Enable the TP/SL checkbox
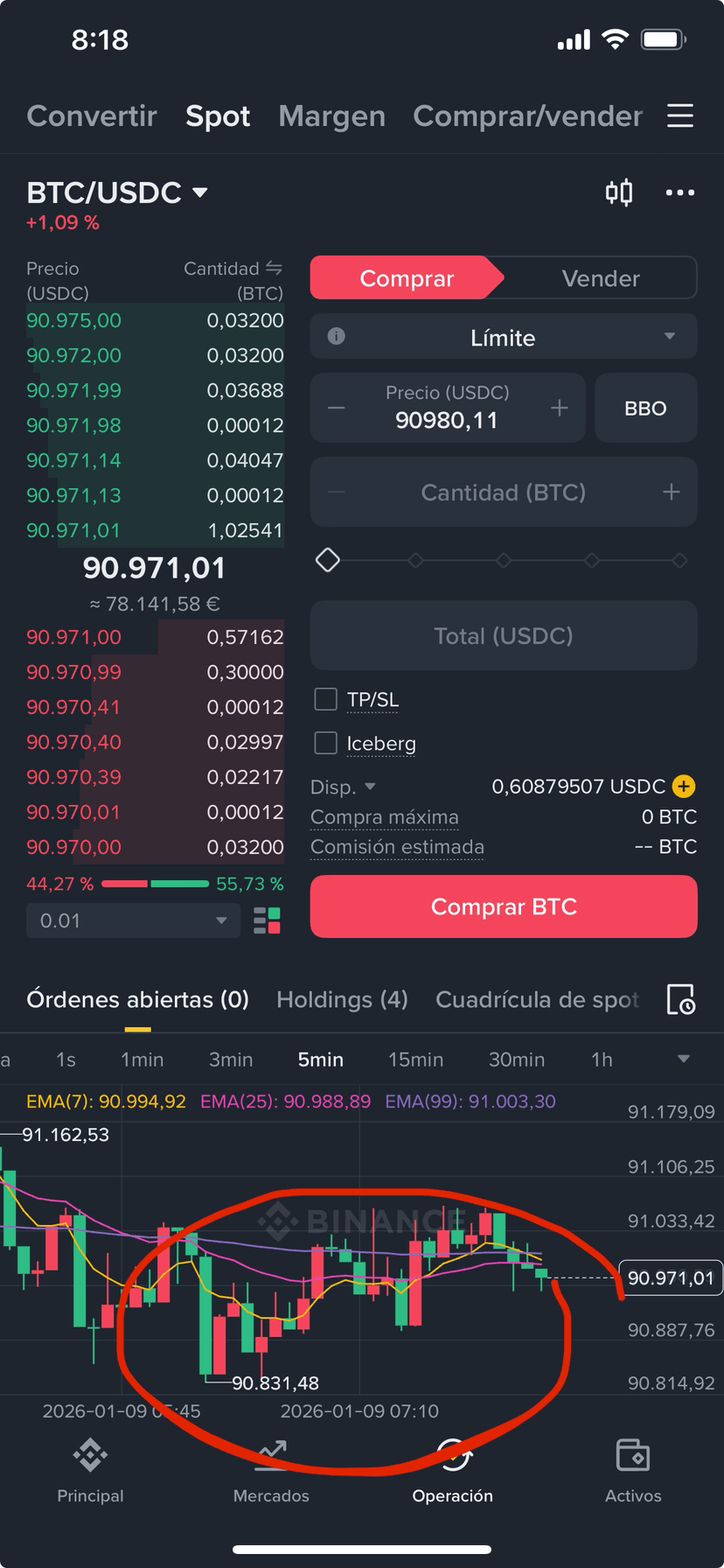Screen dimensions: 724x1568 (x=326, y=699)
